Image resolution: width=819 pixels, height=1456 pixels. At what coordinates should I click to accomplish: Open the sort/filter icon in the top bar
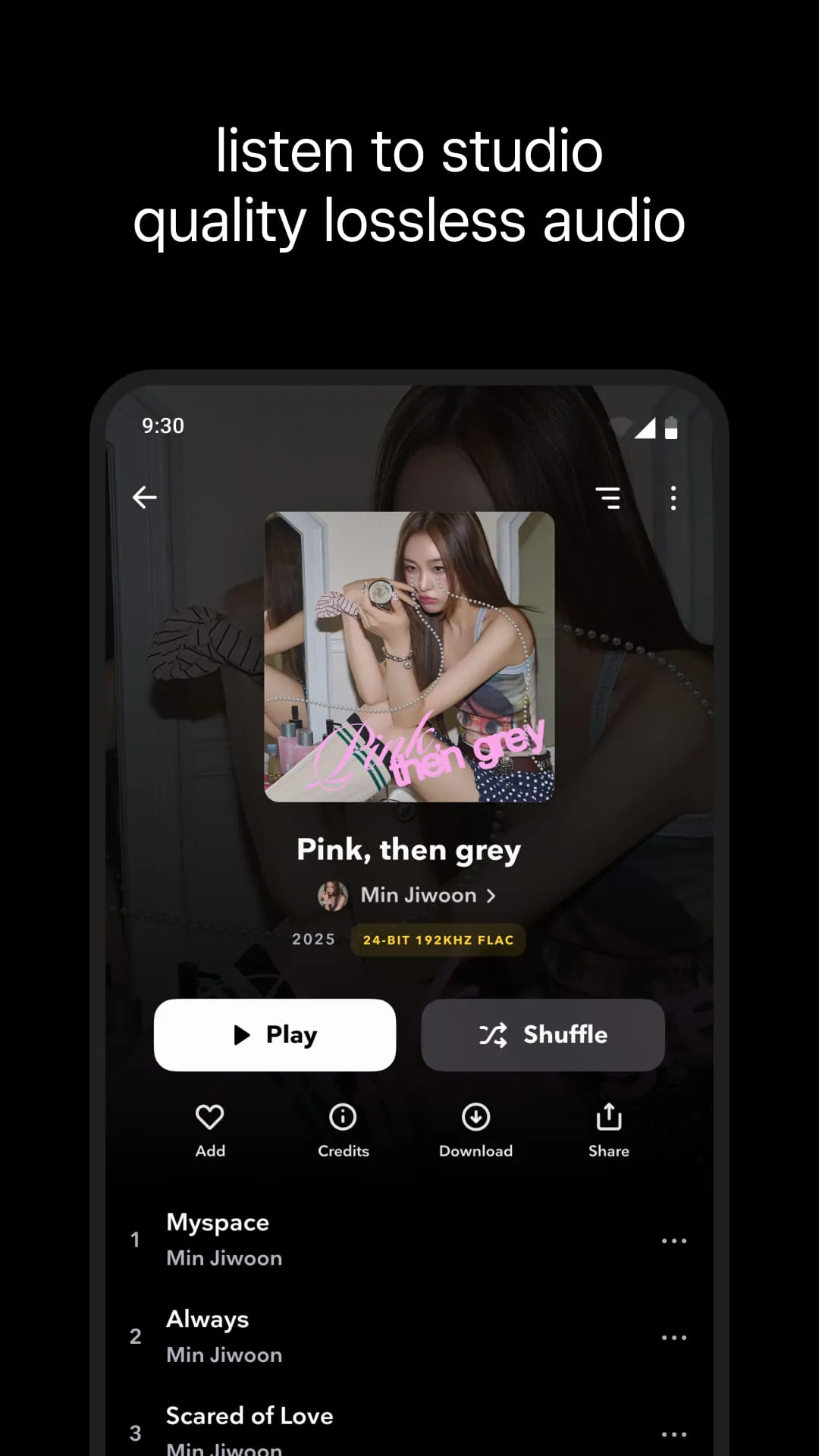(x=609, y=497)
